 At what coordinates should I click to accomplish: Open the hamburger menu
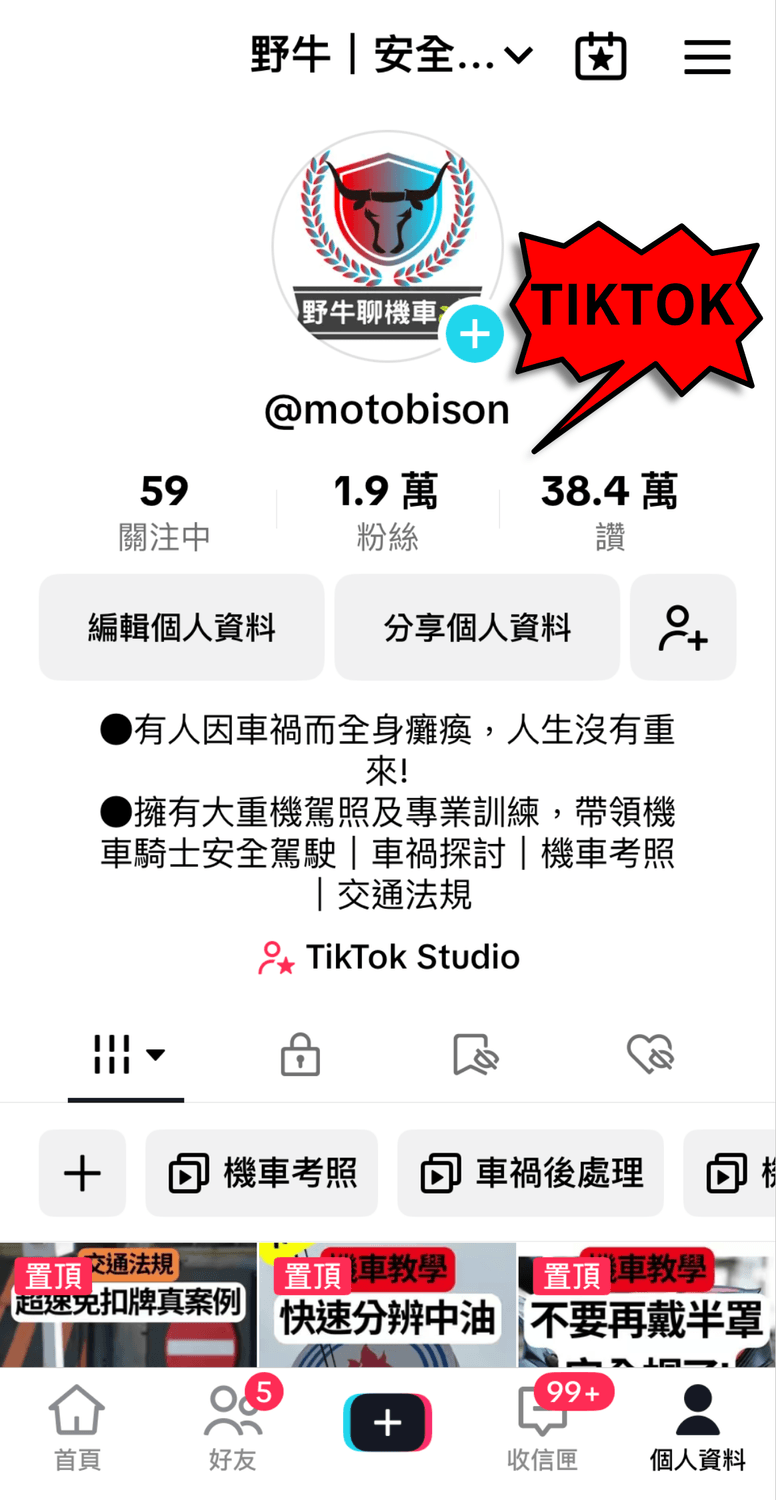tap(707, 57)
